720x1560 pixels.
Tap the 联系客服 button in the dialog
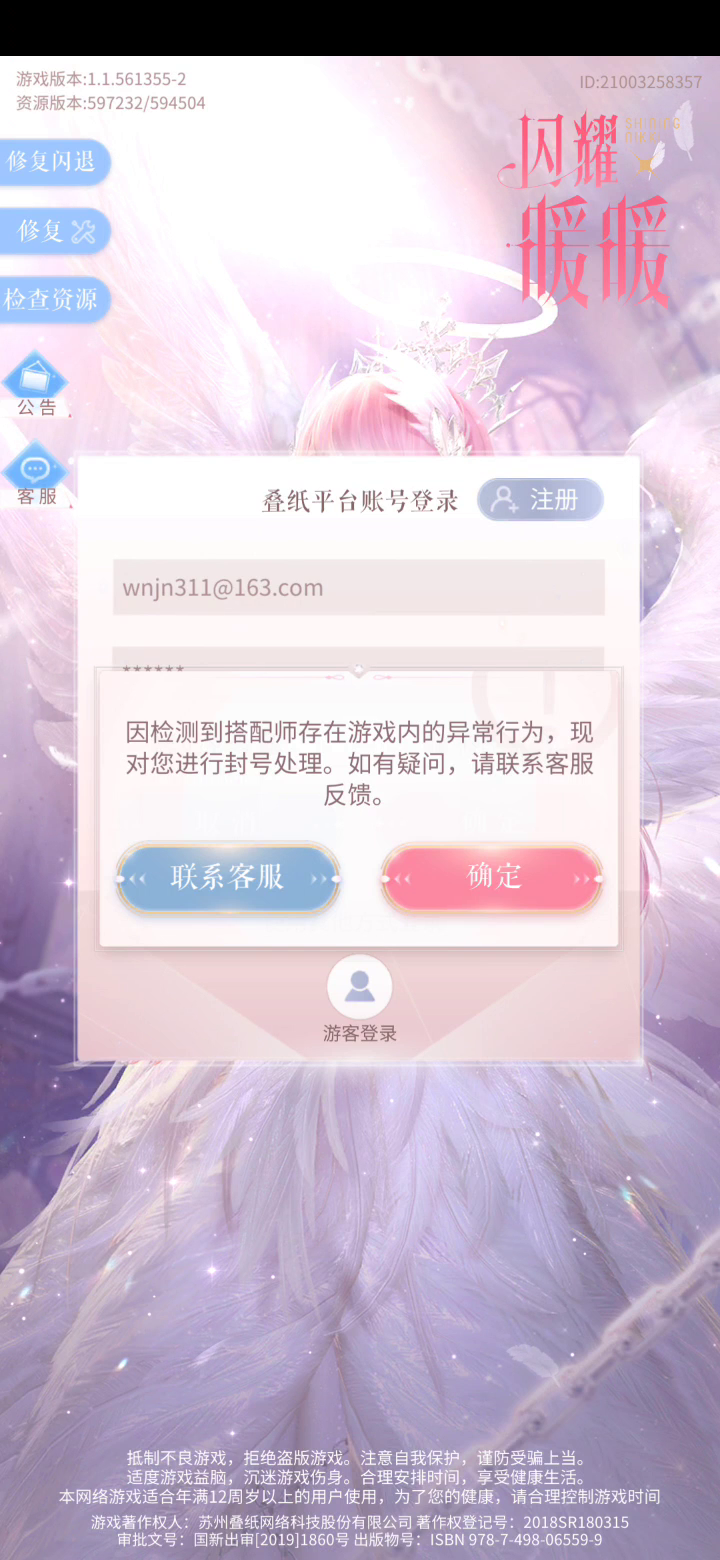pyautogui.click(x=228, y=878)
